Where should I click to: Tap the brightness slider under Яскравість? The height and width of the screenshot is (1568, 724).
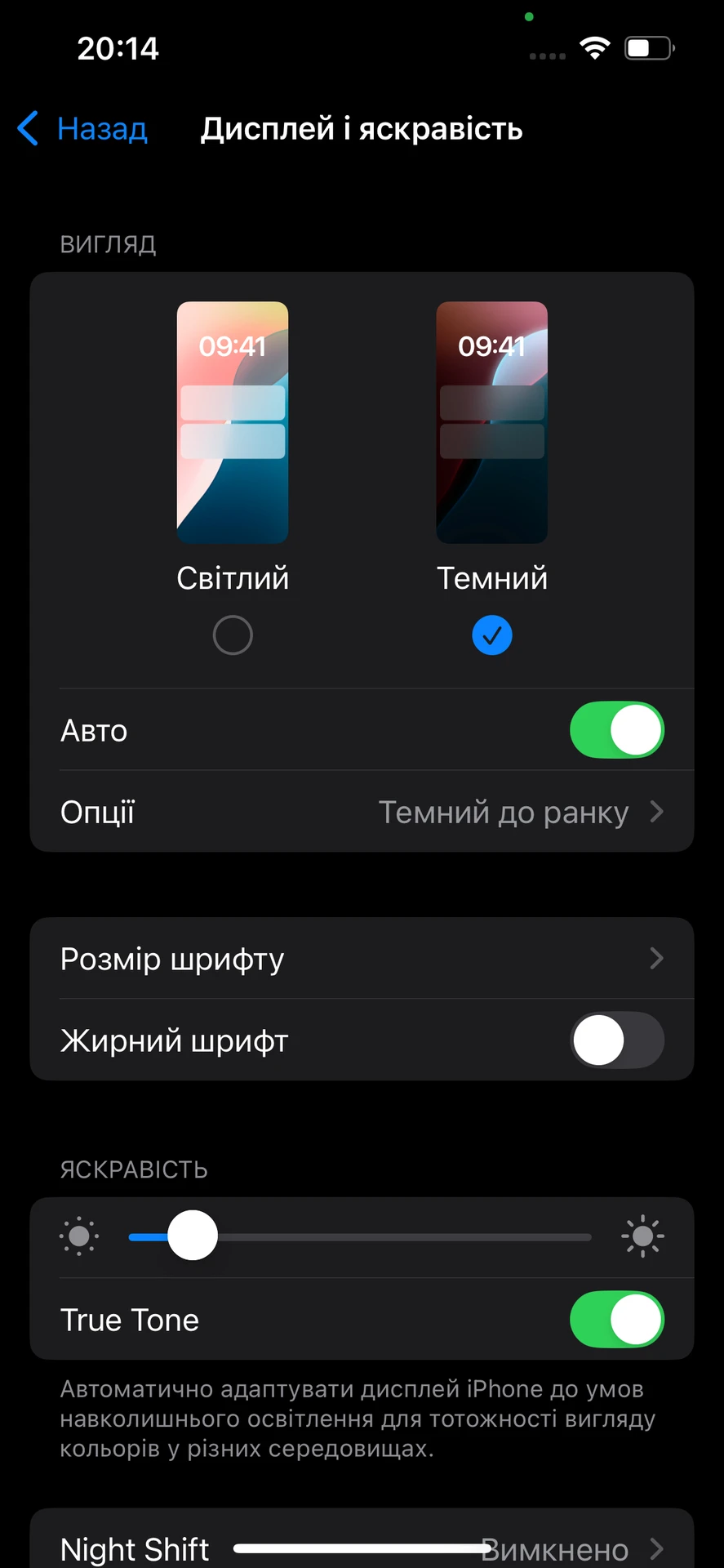[x=360, y=1236]
